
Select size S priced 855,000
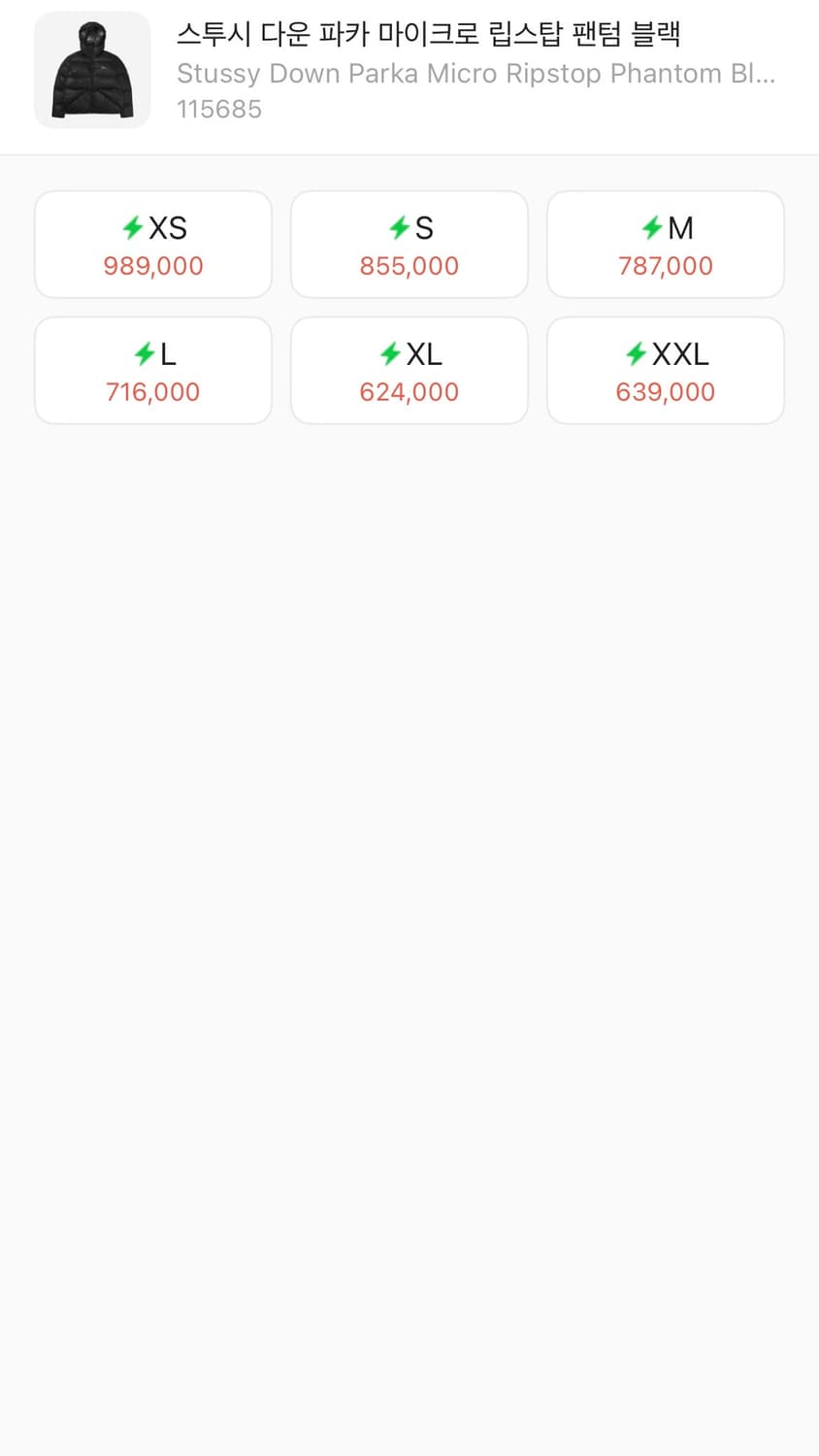(409, 244)
